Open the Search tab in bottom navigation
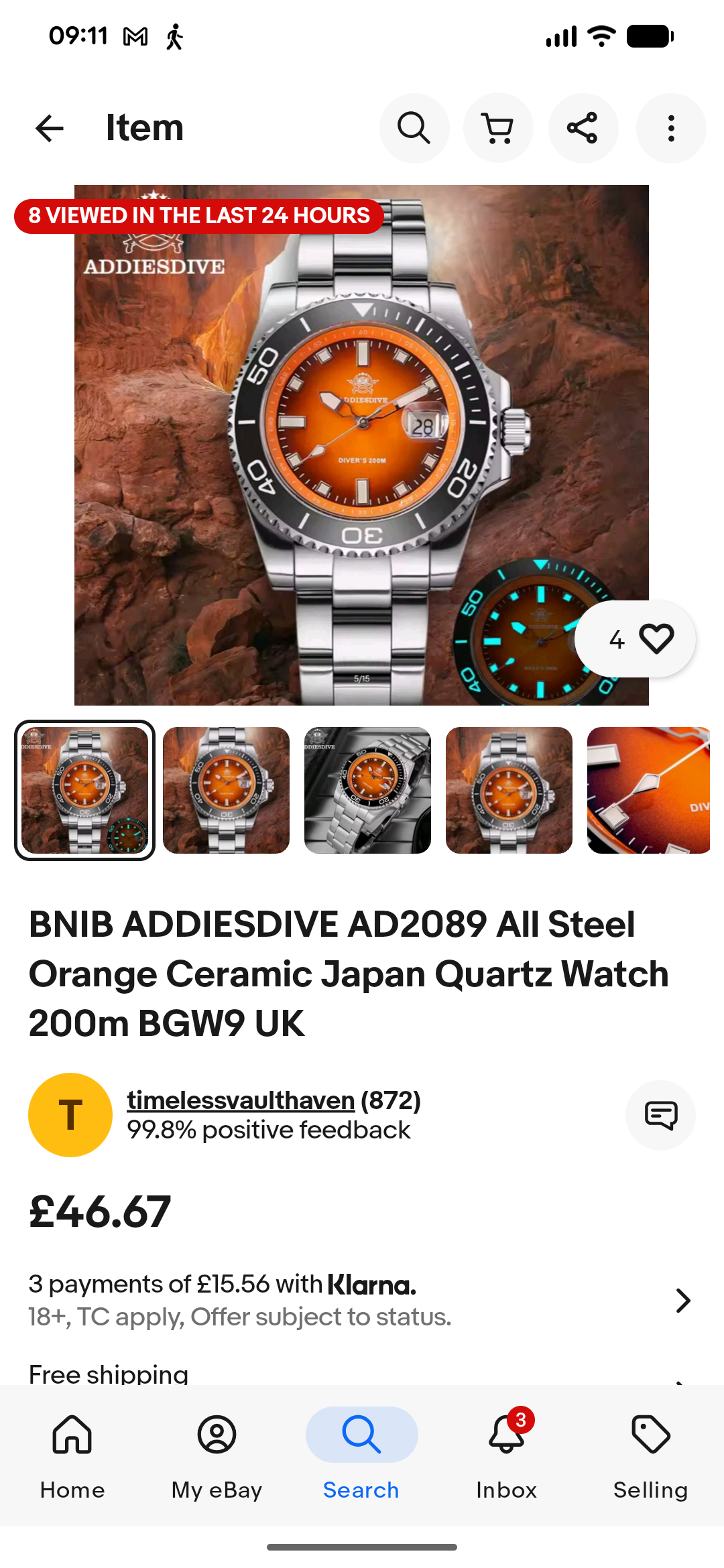This screenshot has height=1568, width=724. [x=361, y=1454]
